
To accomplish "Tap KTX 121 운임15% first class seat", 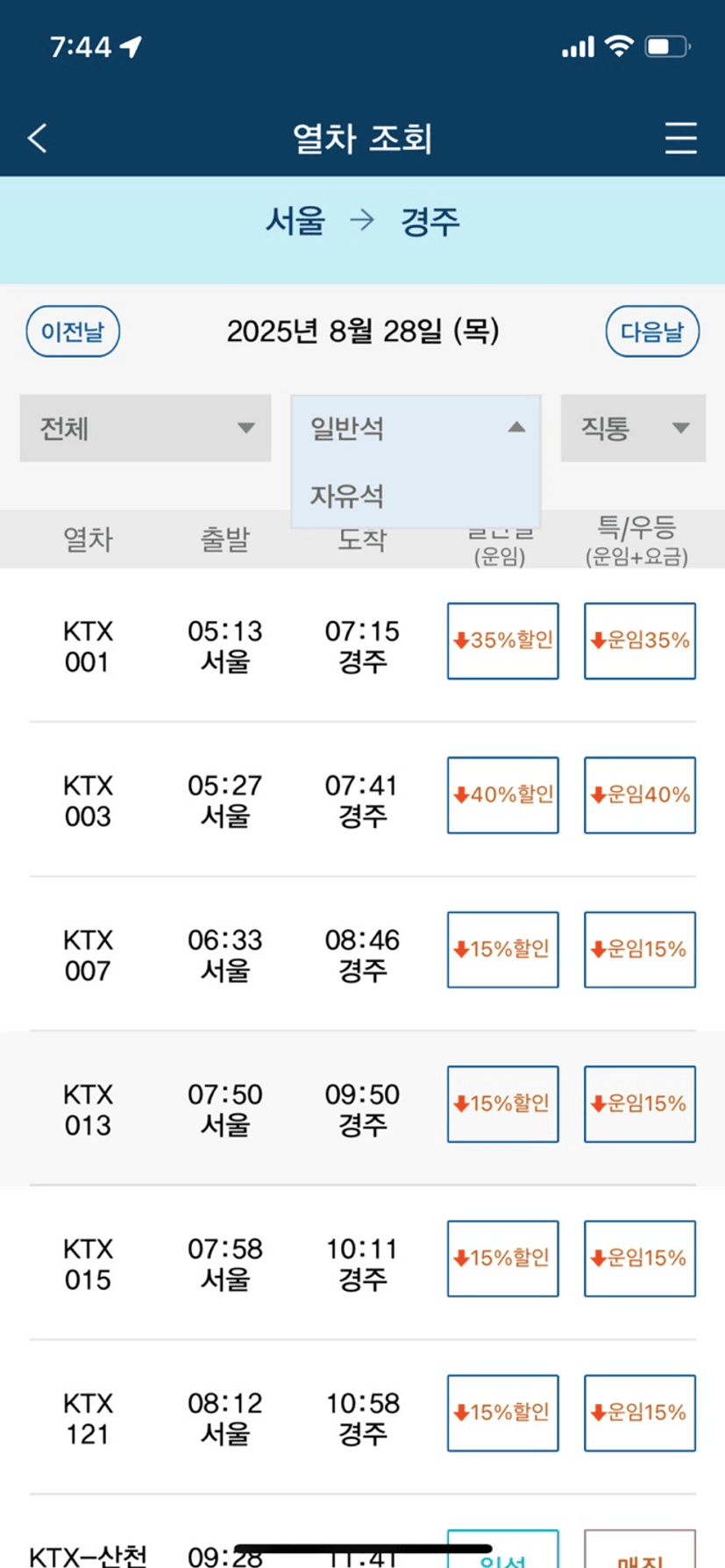I will click(640, 1413).
